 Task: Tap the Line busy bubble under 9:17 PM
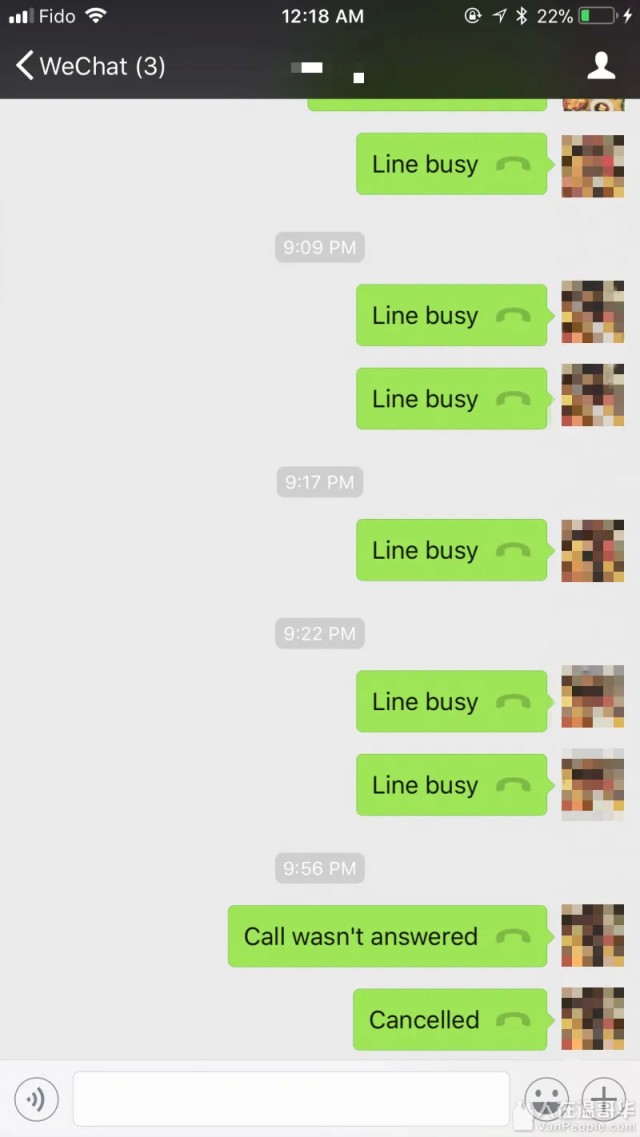pyautogui.click(x=451, y=550)
